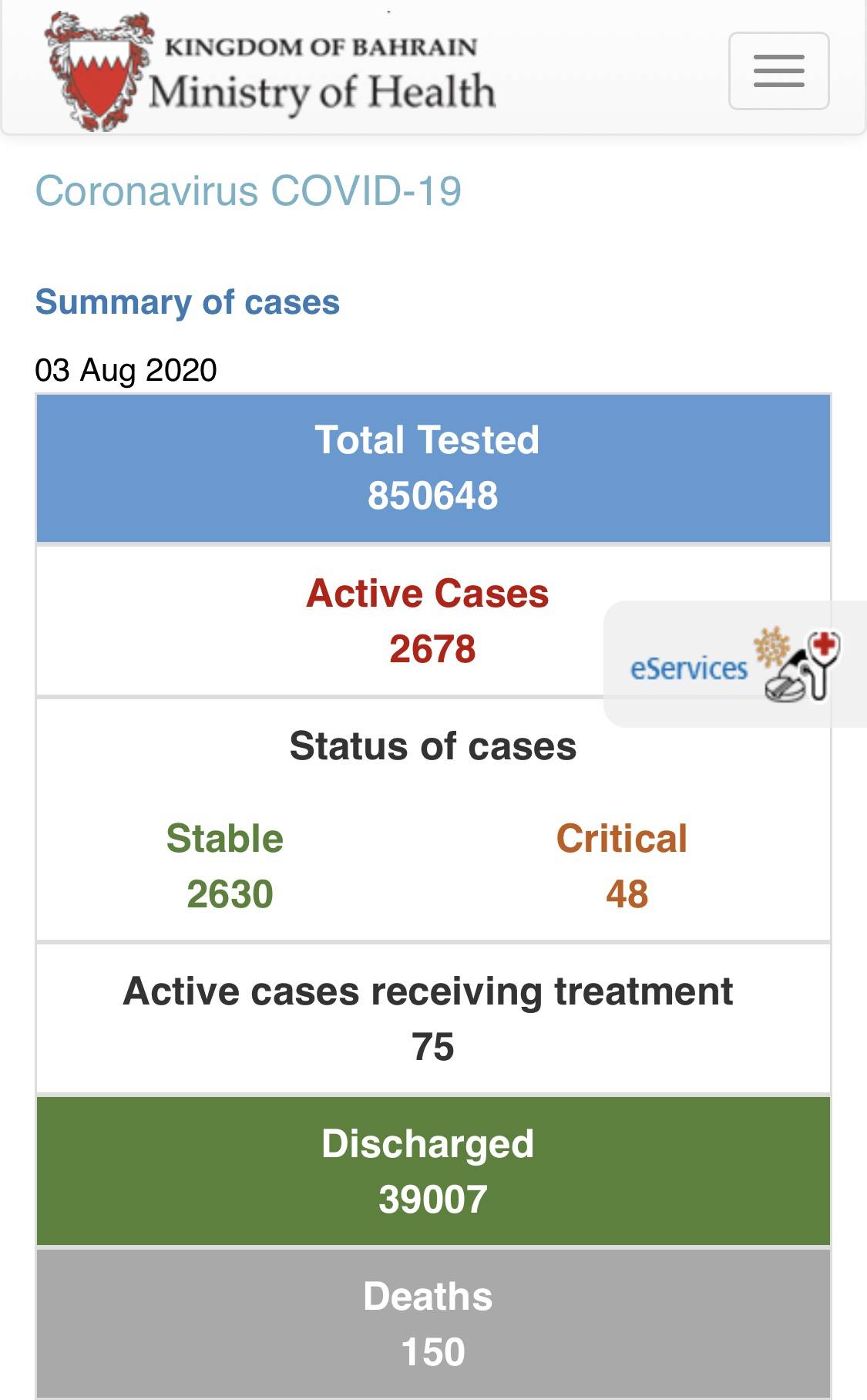Open the hamburger navigation menu
The height and width of the screenshot is (1400, 867).
click(x=778, y=71)
